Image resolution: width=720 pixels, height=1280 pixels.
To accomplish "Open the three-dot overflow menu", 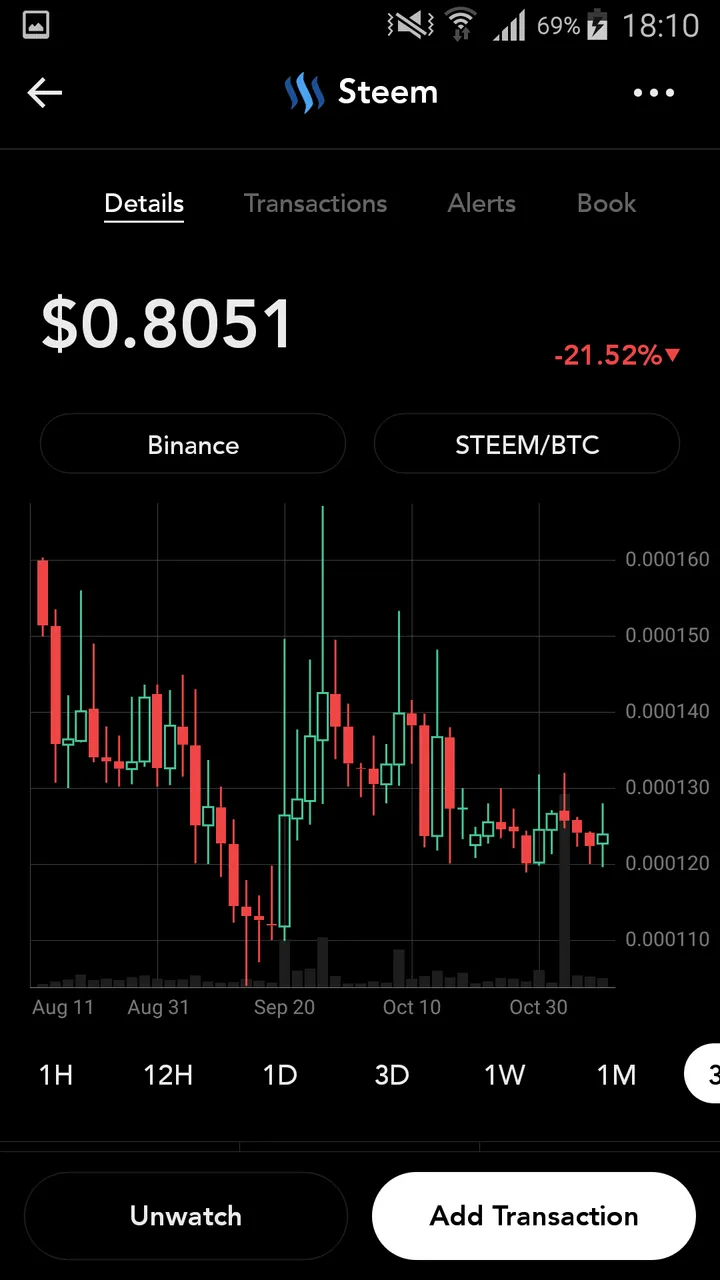I will point(654,93).
